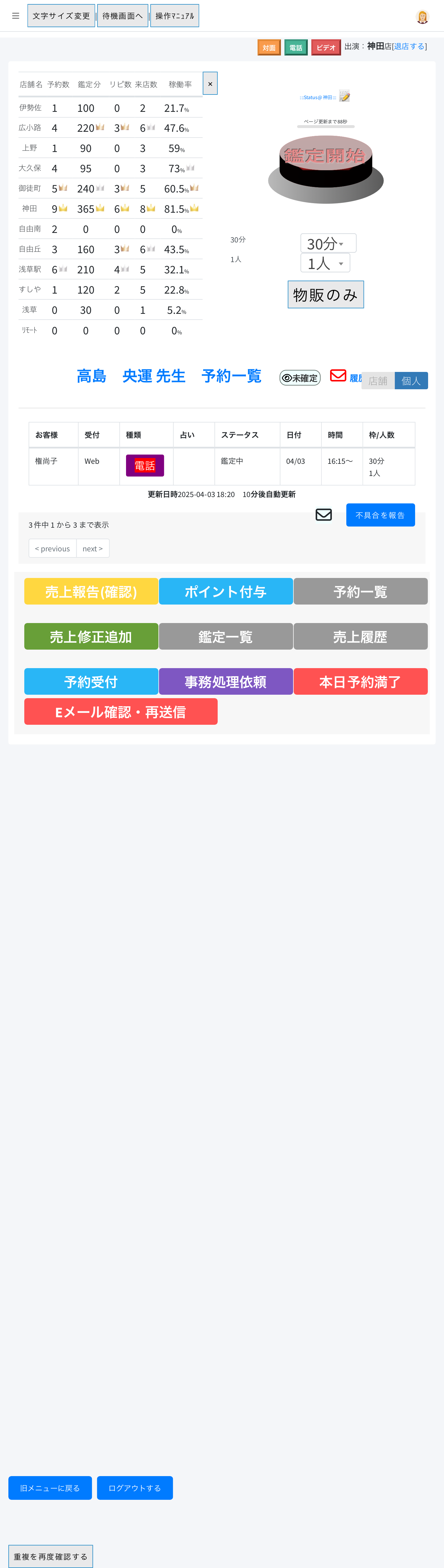Tap the 文字サイズ変更 button
444x1568 pixels.
coord(61,16)
